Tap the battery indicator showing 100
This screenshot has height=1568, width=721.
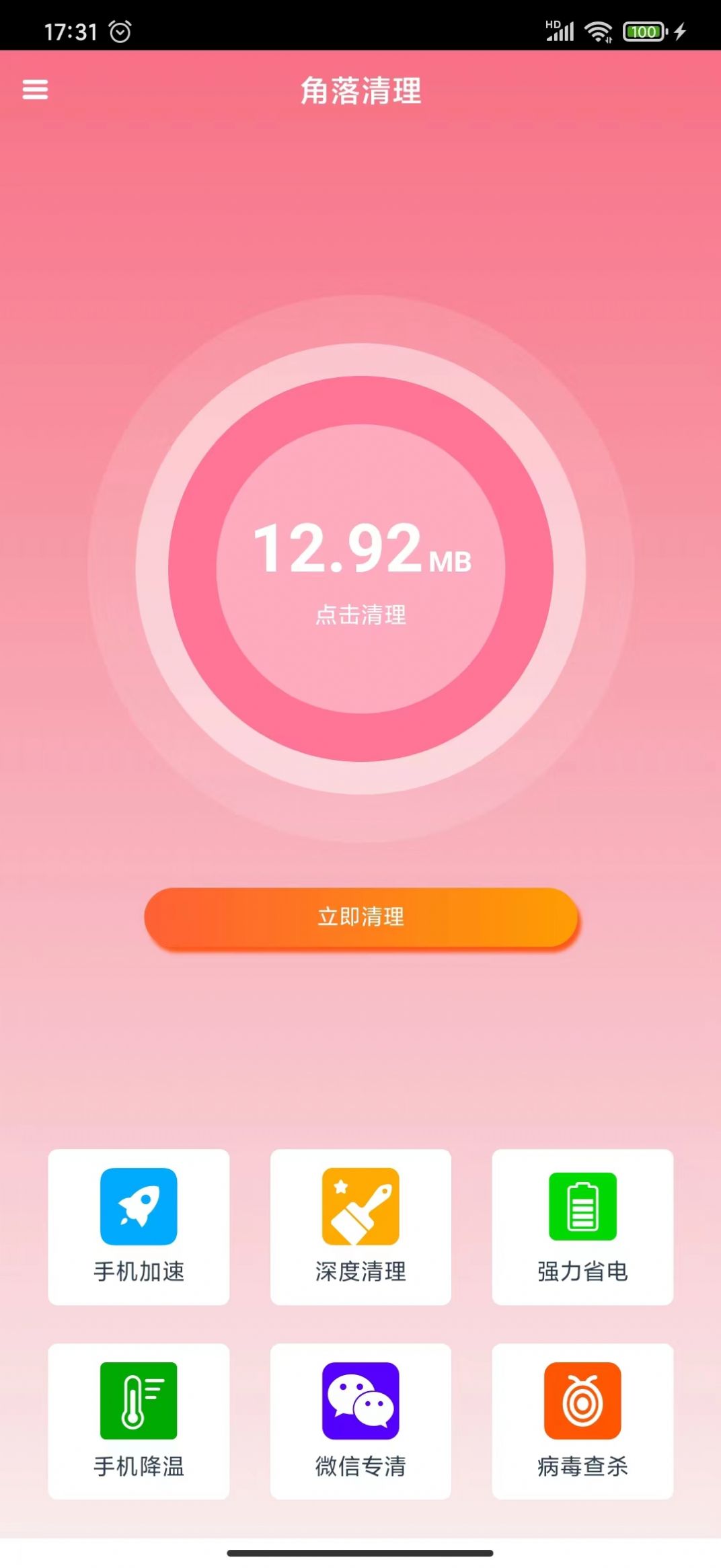pyautogui.click(x=643, y=30)
